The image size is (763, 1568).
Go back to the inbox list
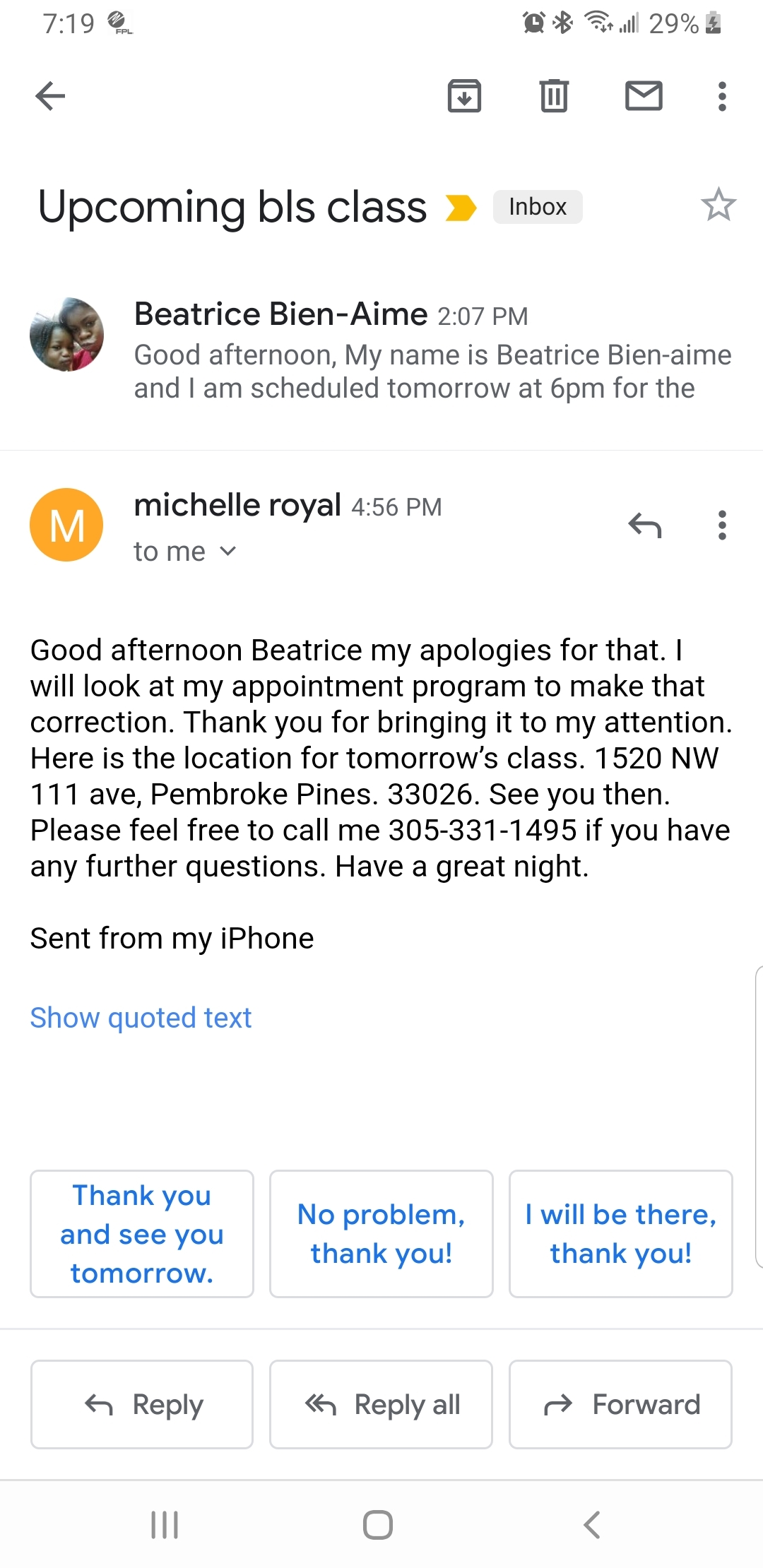click(50, 96)
